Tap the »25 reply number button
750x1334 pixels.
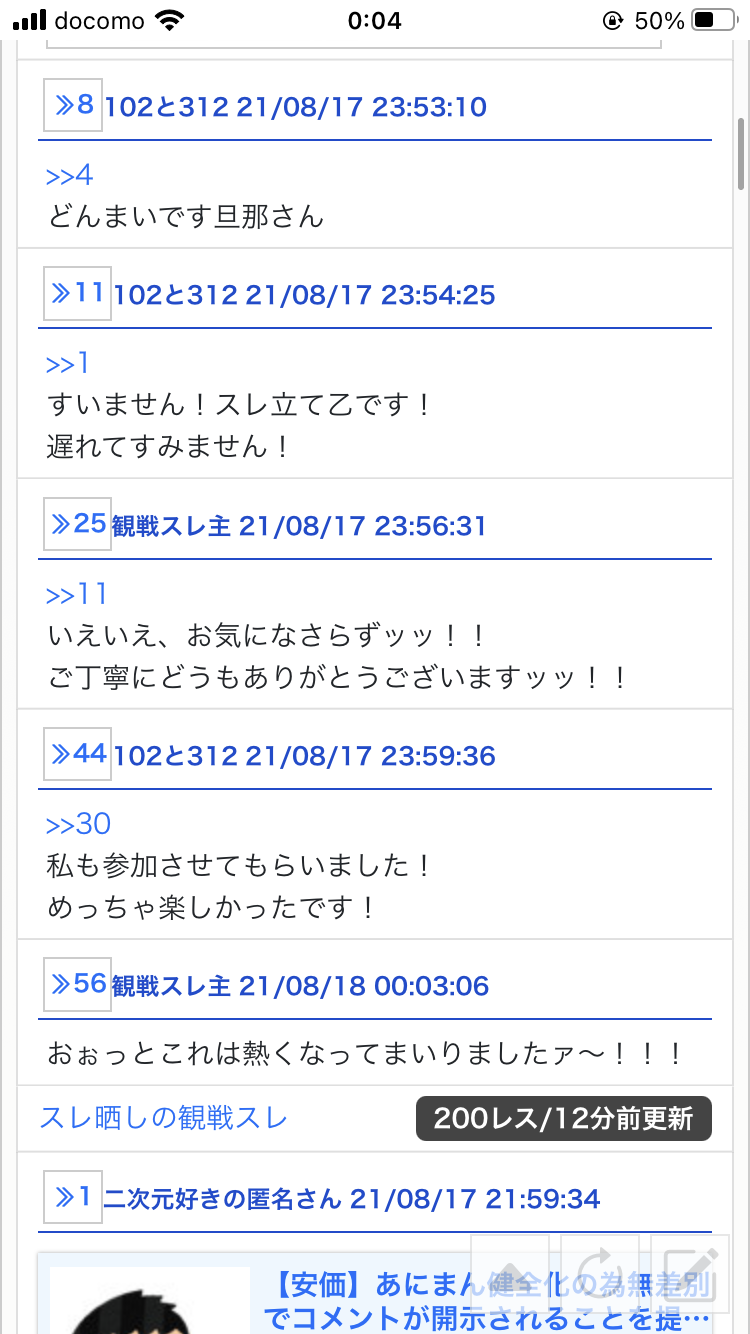tap(77, 523)
